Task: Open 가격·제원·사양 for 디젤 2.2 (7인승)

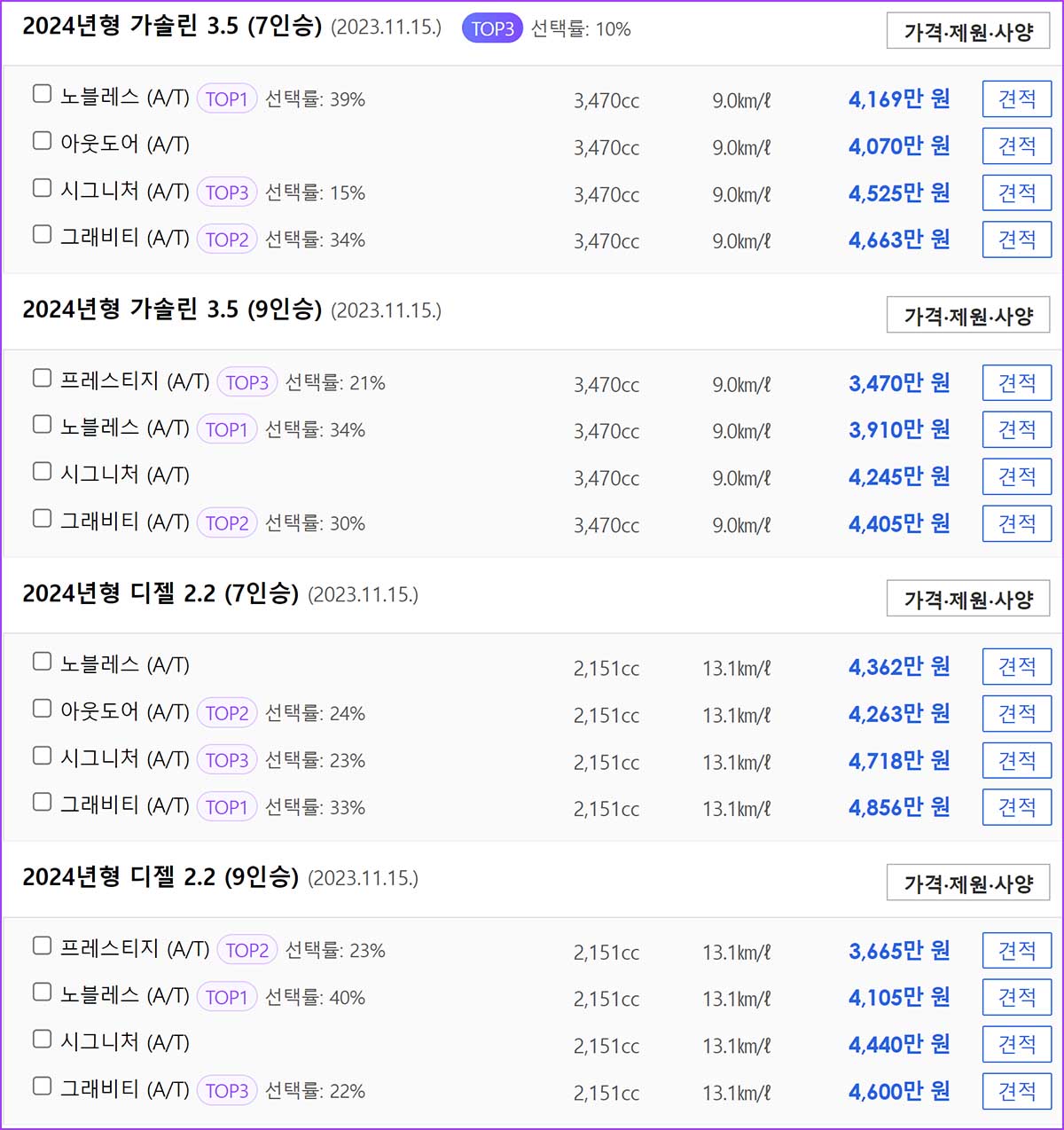Action: [968, 598]
